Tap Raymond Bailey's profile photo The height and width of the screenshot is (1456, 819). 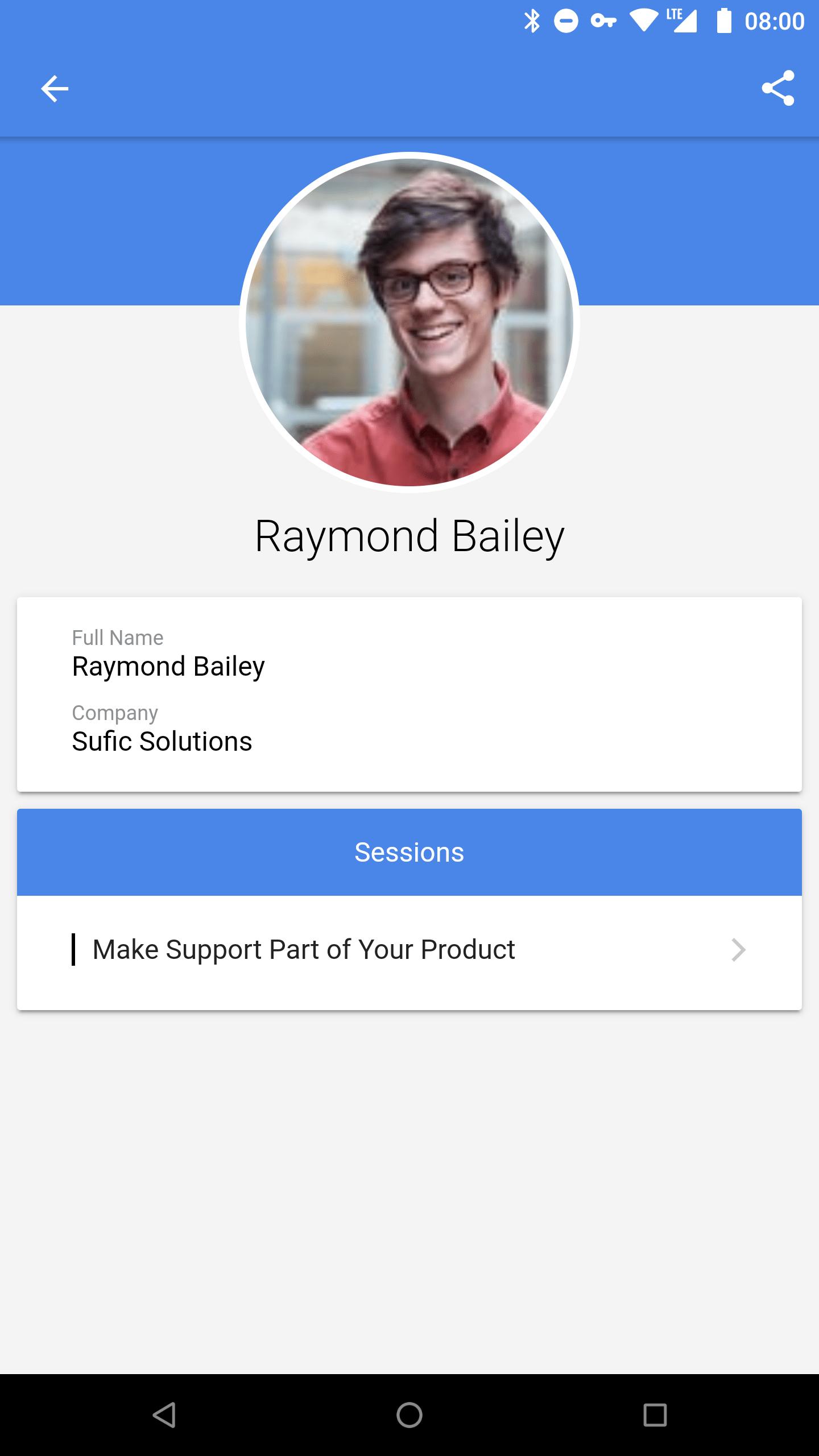409,322
